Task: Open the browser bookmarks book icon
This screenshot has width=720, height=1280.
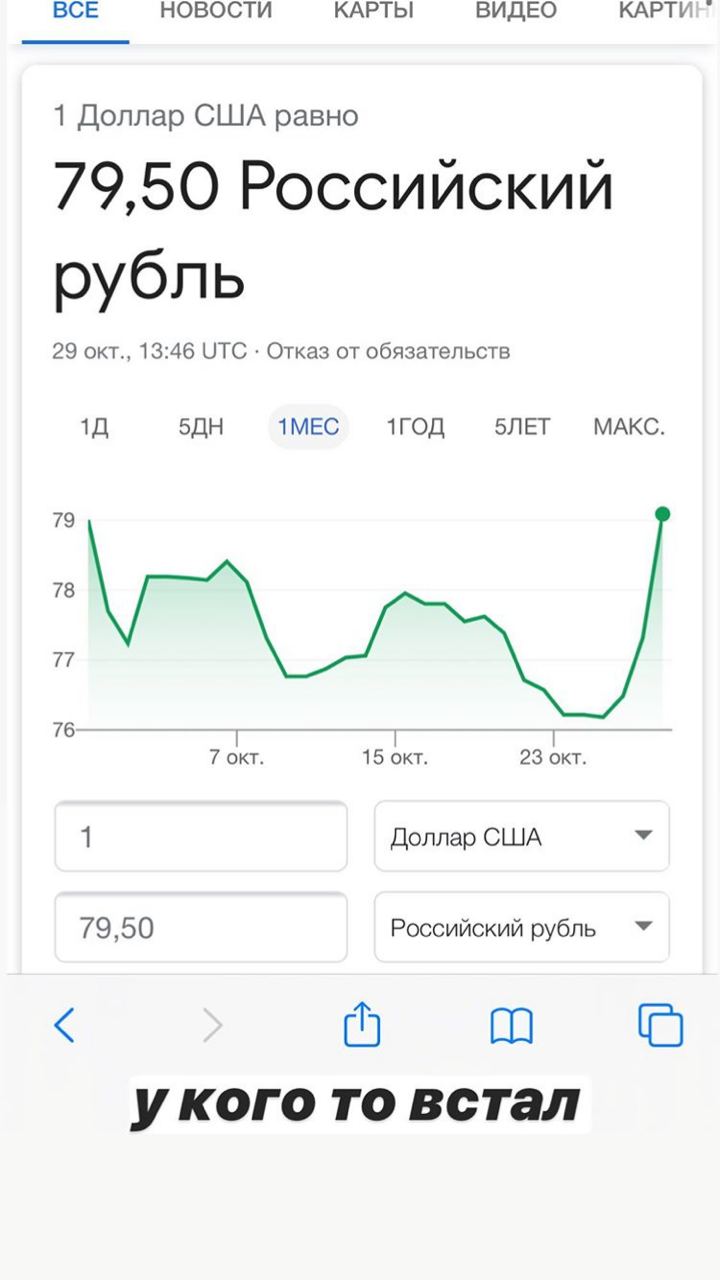Action: (512, 1026)
